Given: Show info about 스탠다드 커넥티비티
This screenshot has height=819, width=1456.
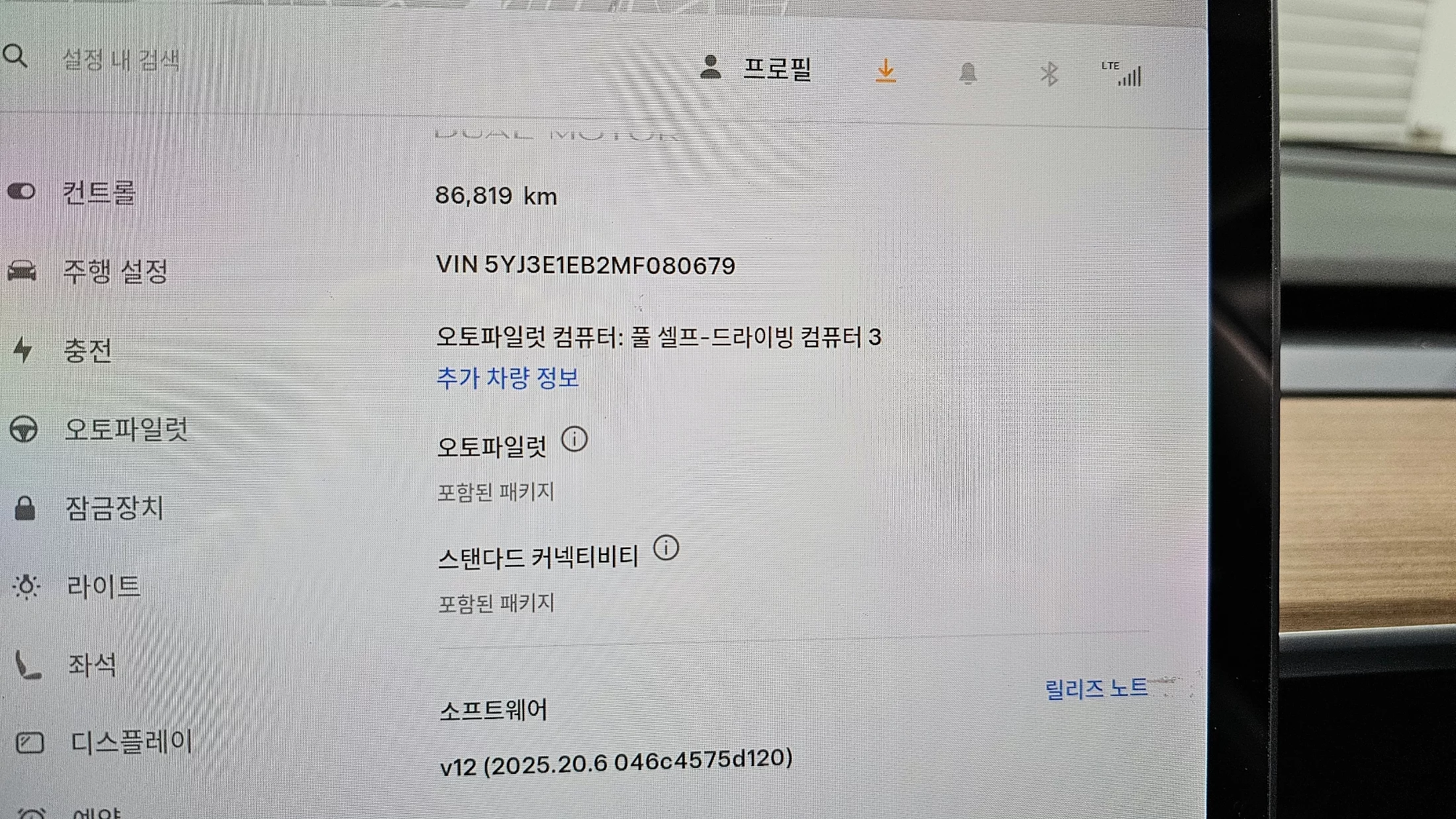Looking at the screenshot, I should click(x=666, y=548).
